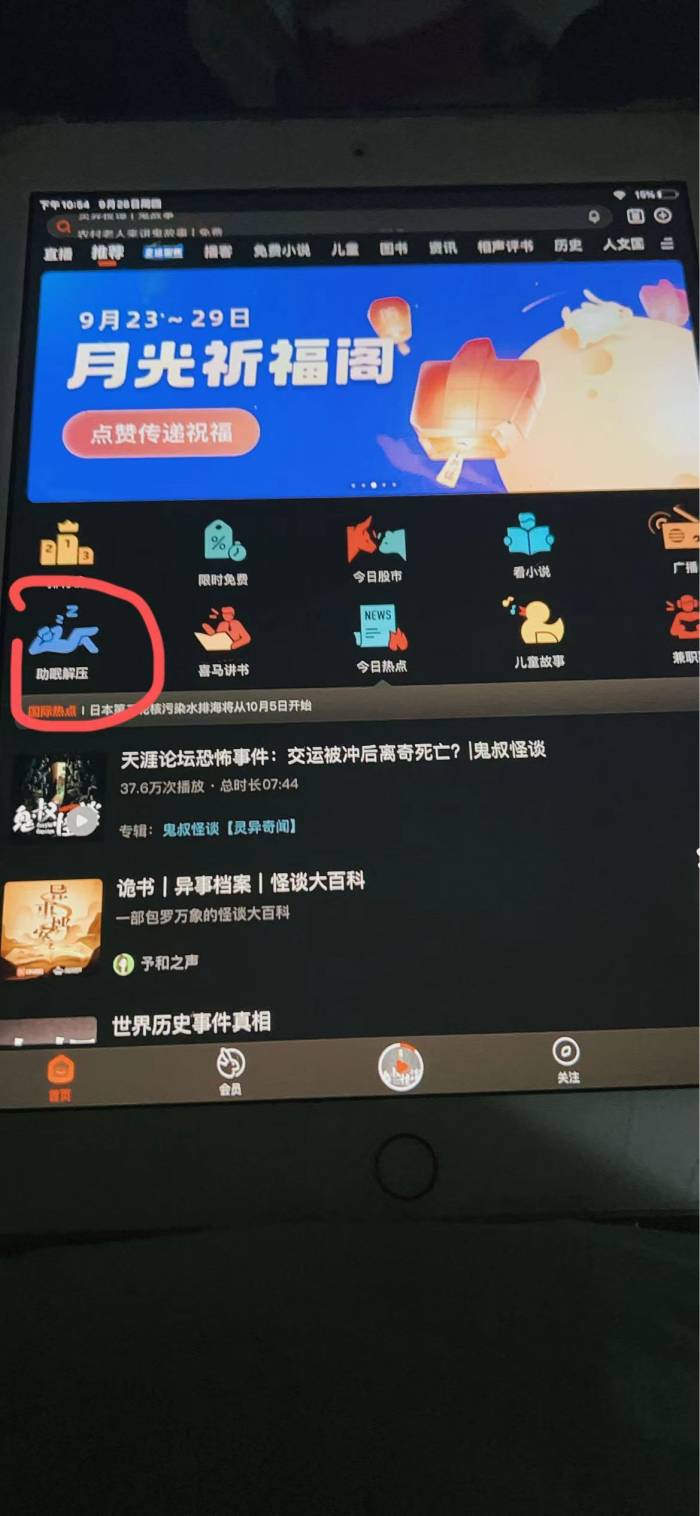Tap the center player button in bottom bar
Viewport: 700px width, 1516px height.
(400, 1066)
